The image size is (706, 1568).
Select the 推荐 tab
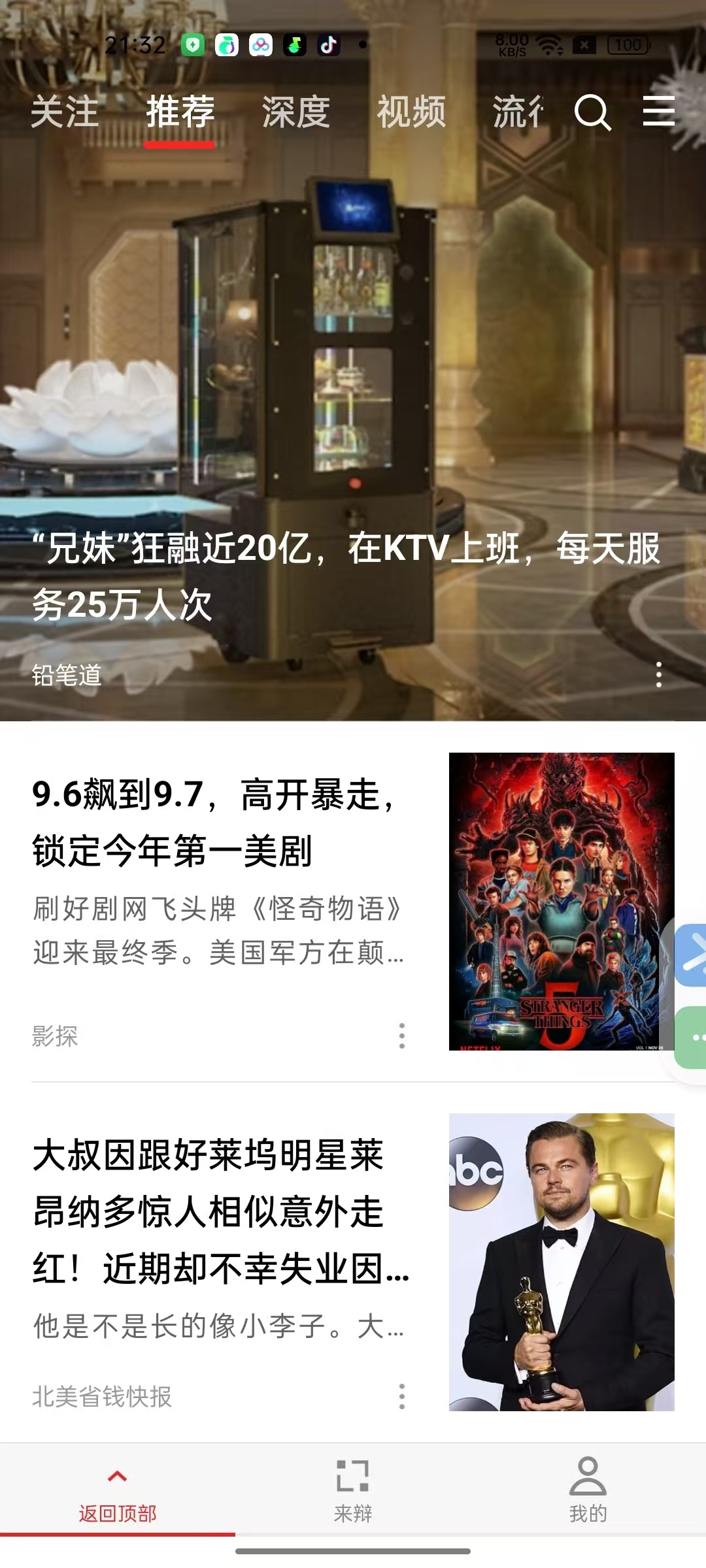pyautogui.click(x=180, y=112)
